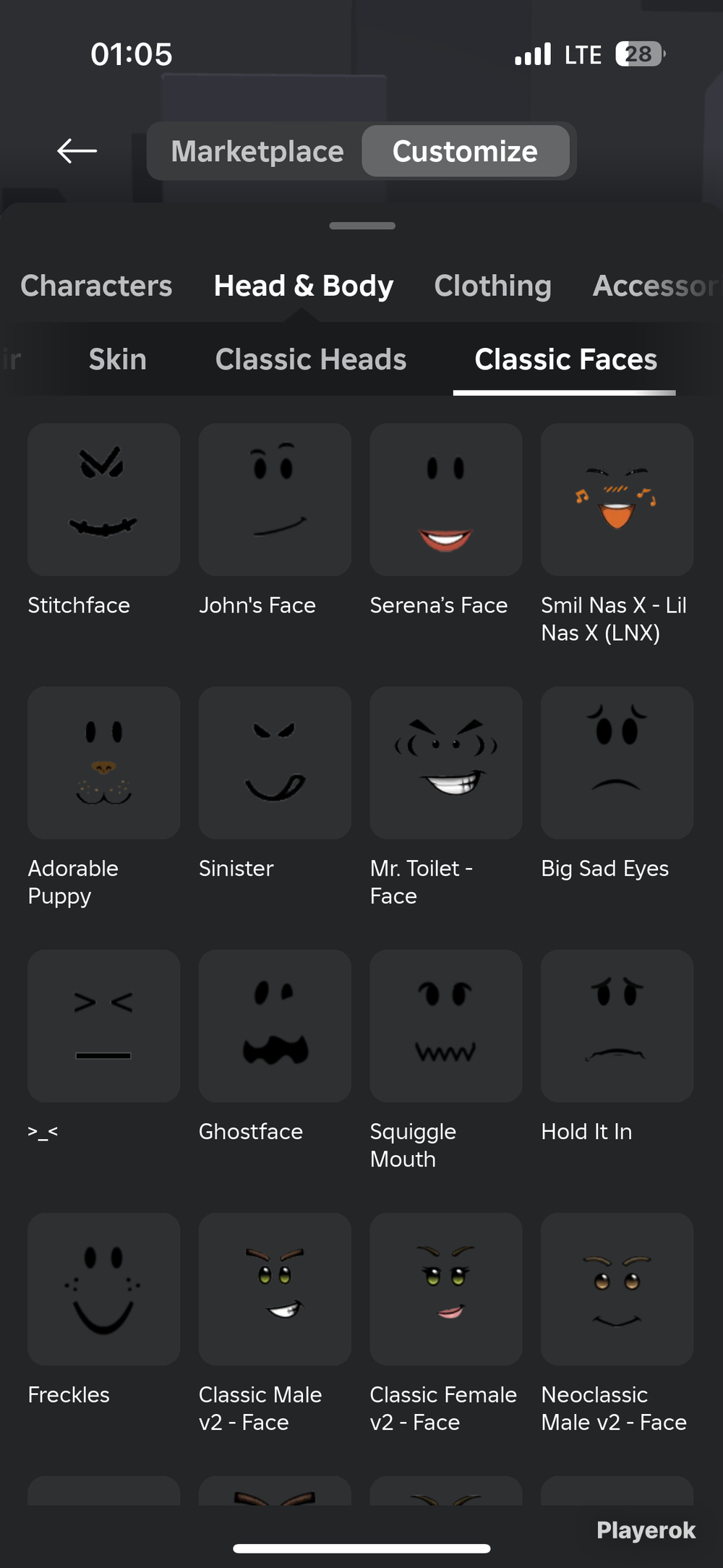Pick the Smil Nas X face
This screenshot has height=1568, width=723.
click(x=617, y=500)
